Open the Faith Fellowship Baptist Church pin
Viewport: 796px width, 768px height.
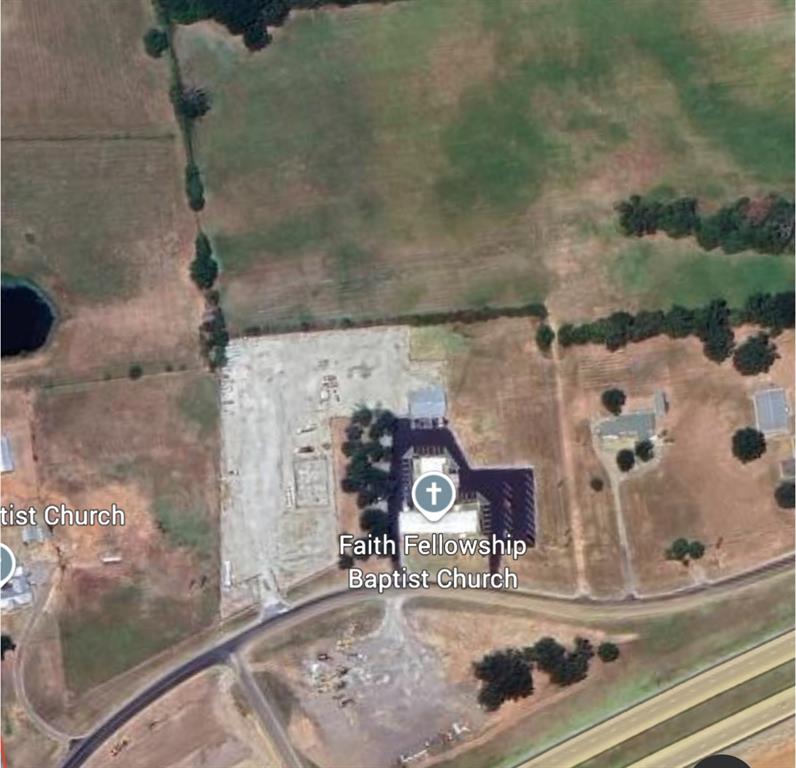coord(433,495)
